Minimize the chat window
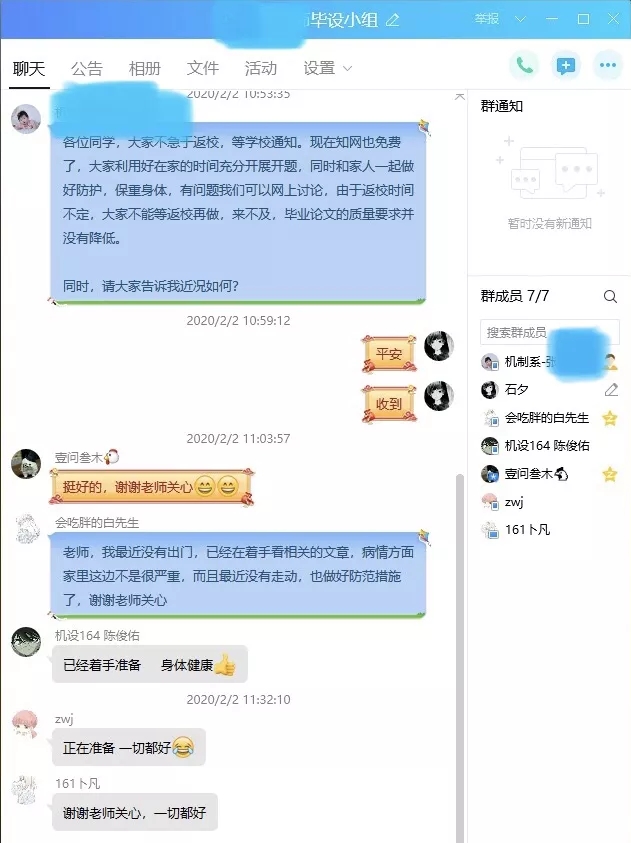Screen dimensions: 631x843 [x=552, y=19]
